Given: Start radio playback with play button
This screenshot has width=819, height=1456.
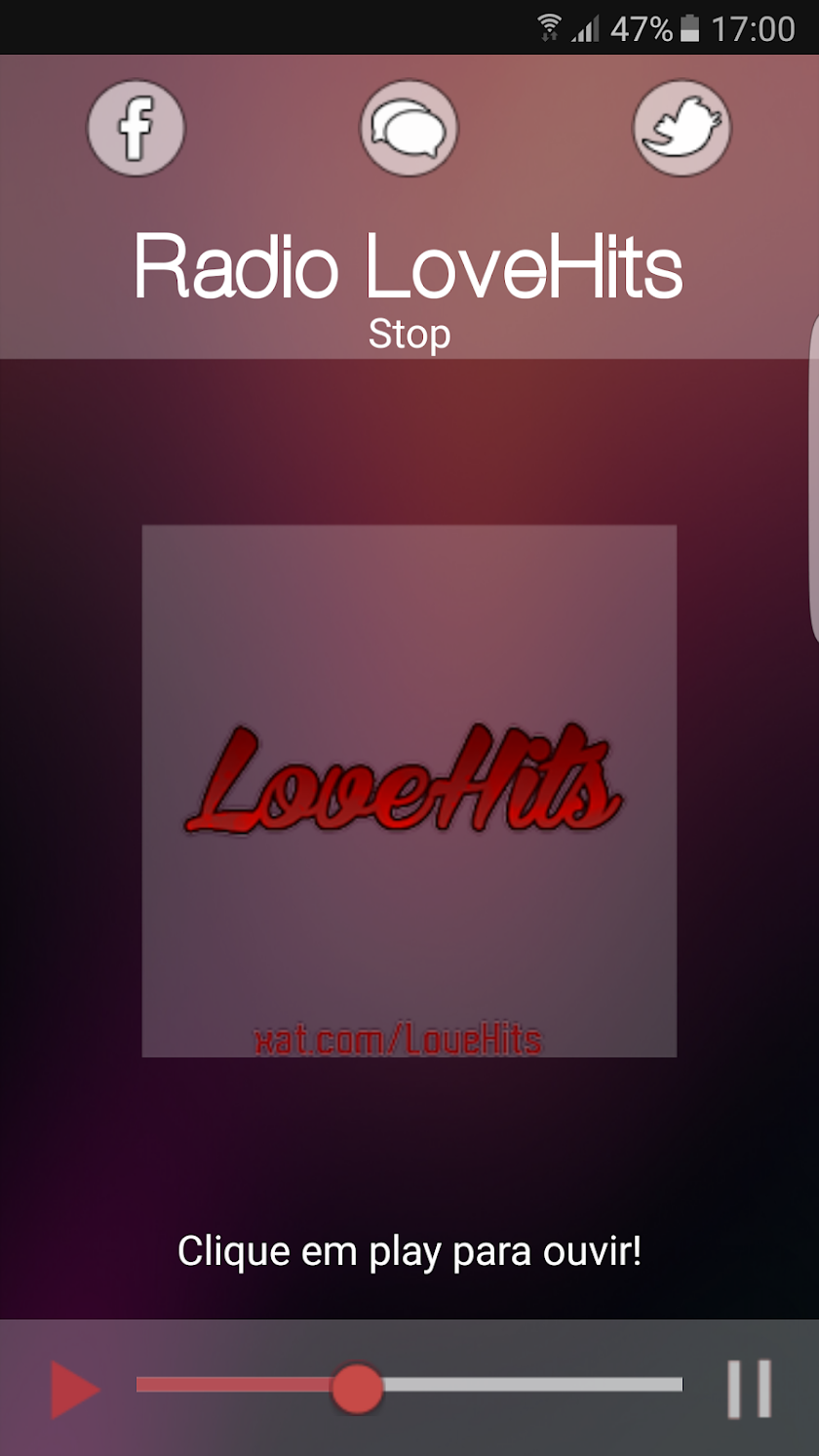Looking at the screenshot, I should point(74,1389).
